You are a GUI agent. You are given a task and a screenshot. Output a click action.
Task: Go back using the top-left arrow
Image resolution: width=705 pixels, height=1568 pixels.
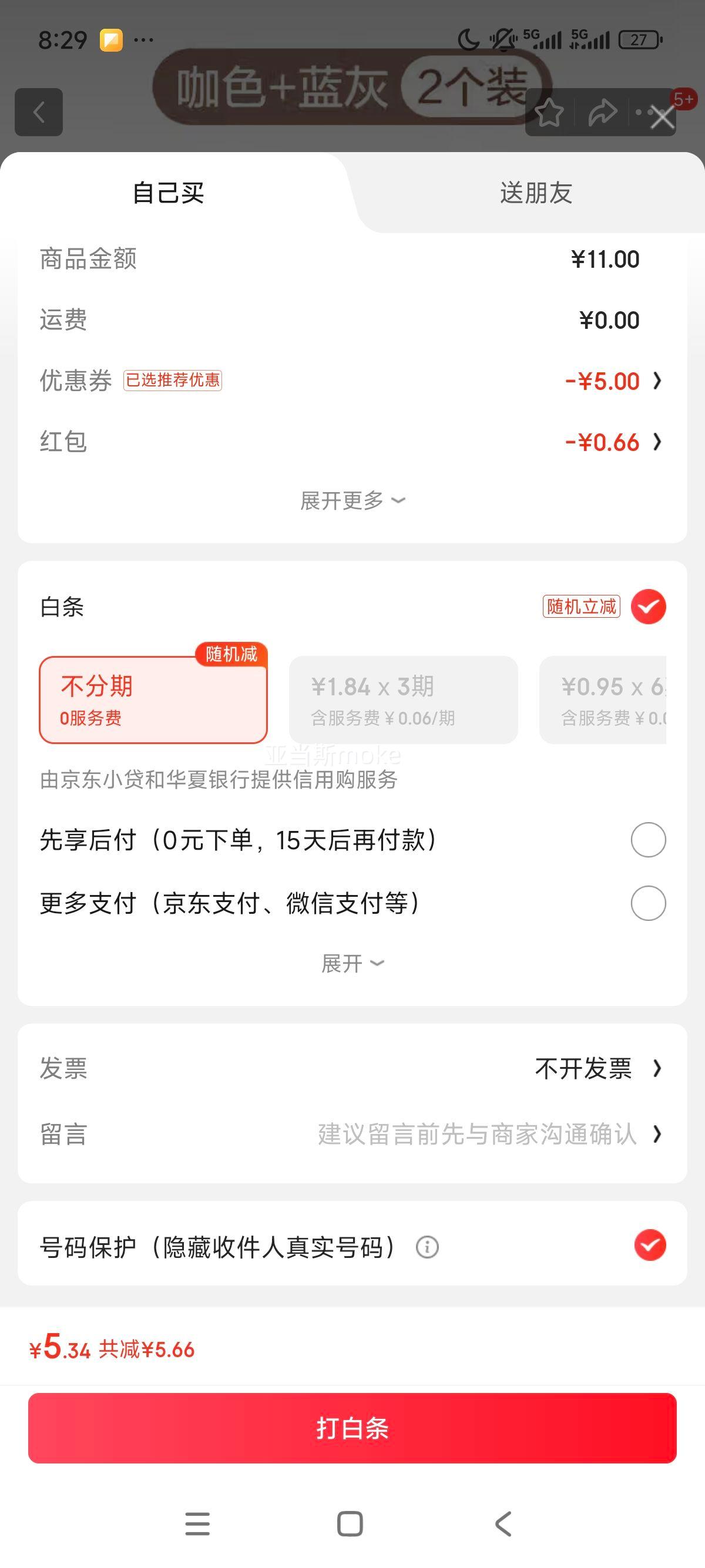pos(39,112)
